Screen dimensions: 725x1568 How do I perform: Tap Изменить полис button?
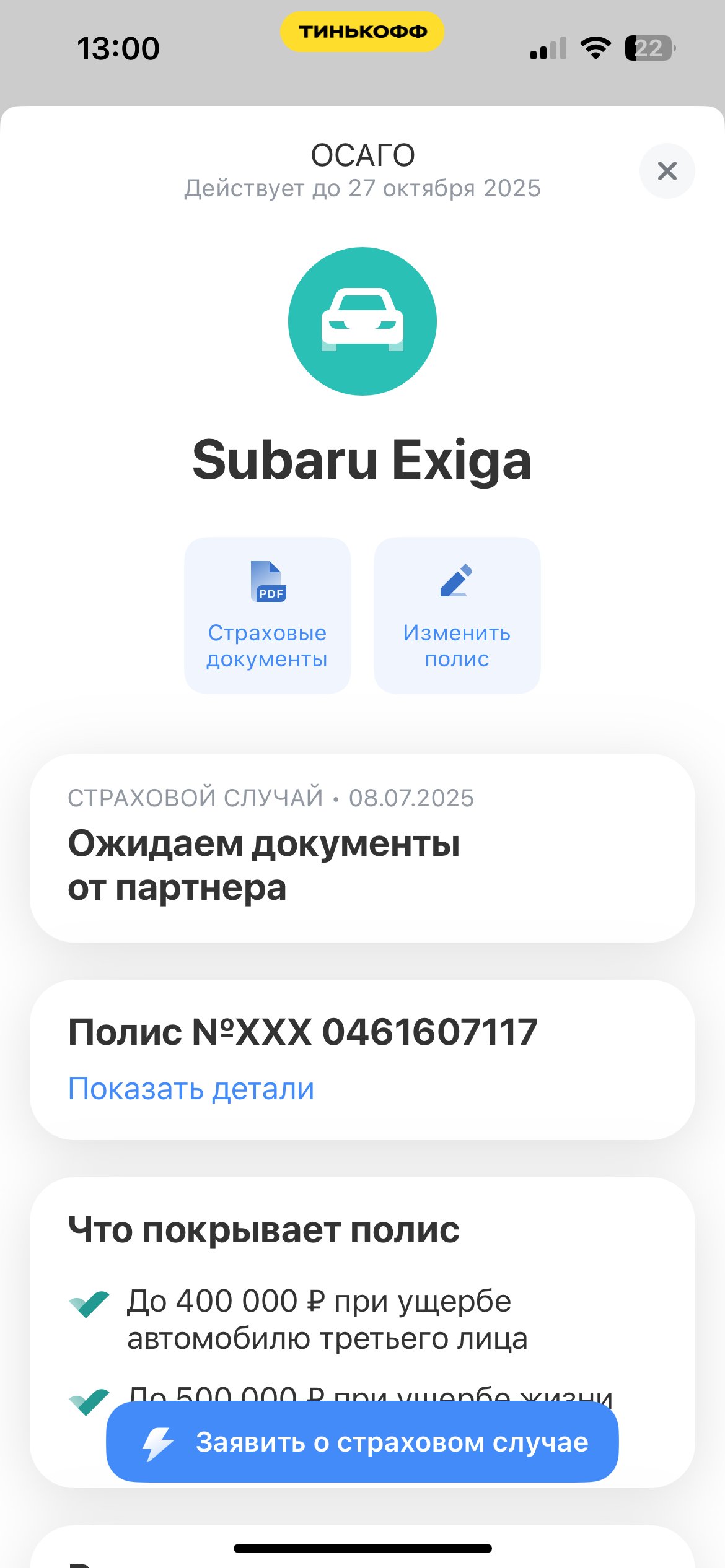[x=457, y=615]
